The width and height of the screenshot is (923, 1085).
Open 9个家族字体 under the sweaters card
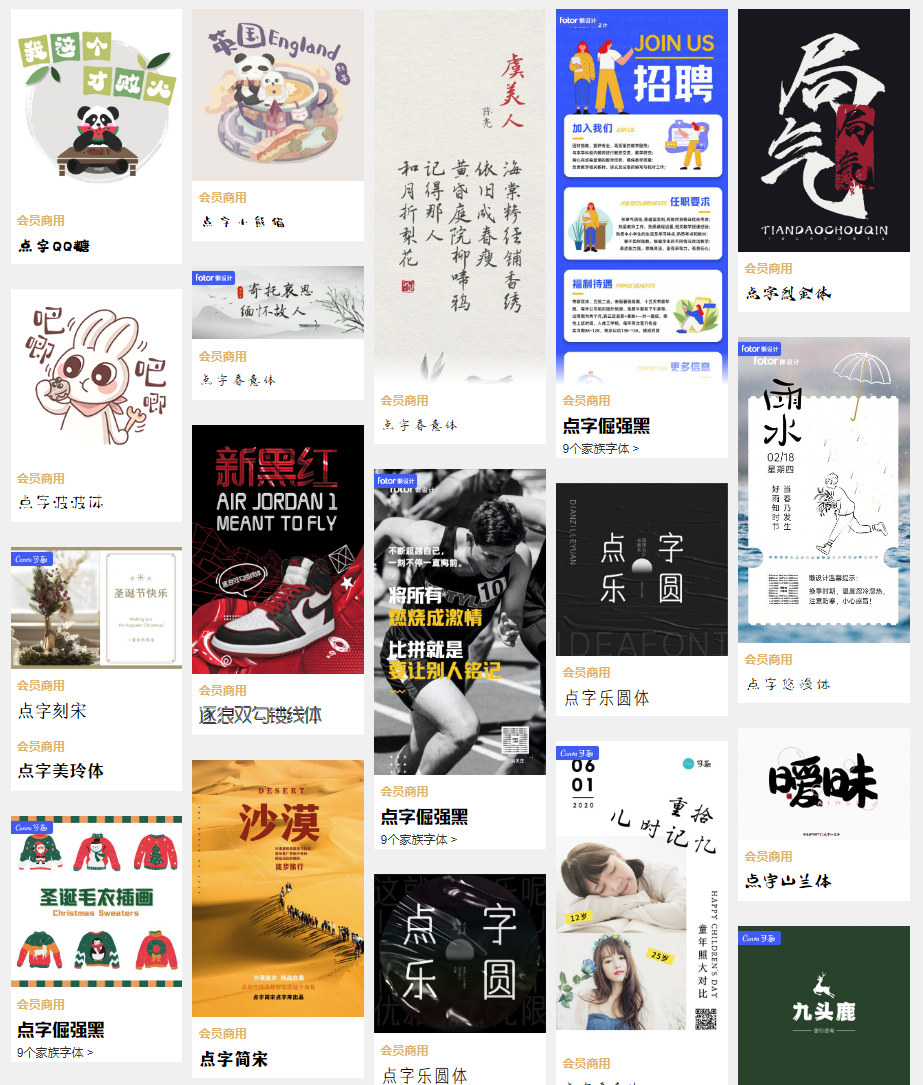55,1052
